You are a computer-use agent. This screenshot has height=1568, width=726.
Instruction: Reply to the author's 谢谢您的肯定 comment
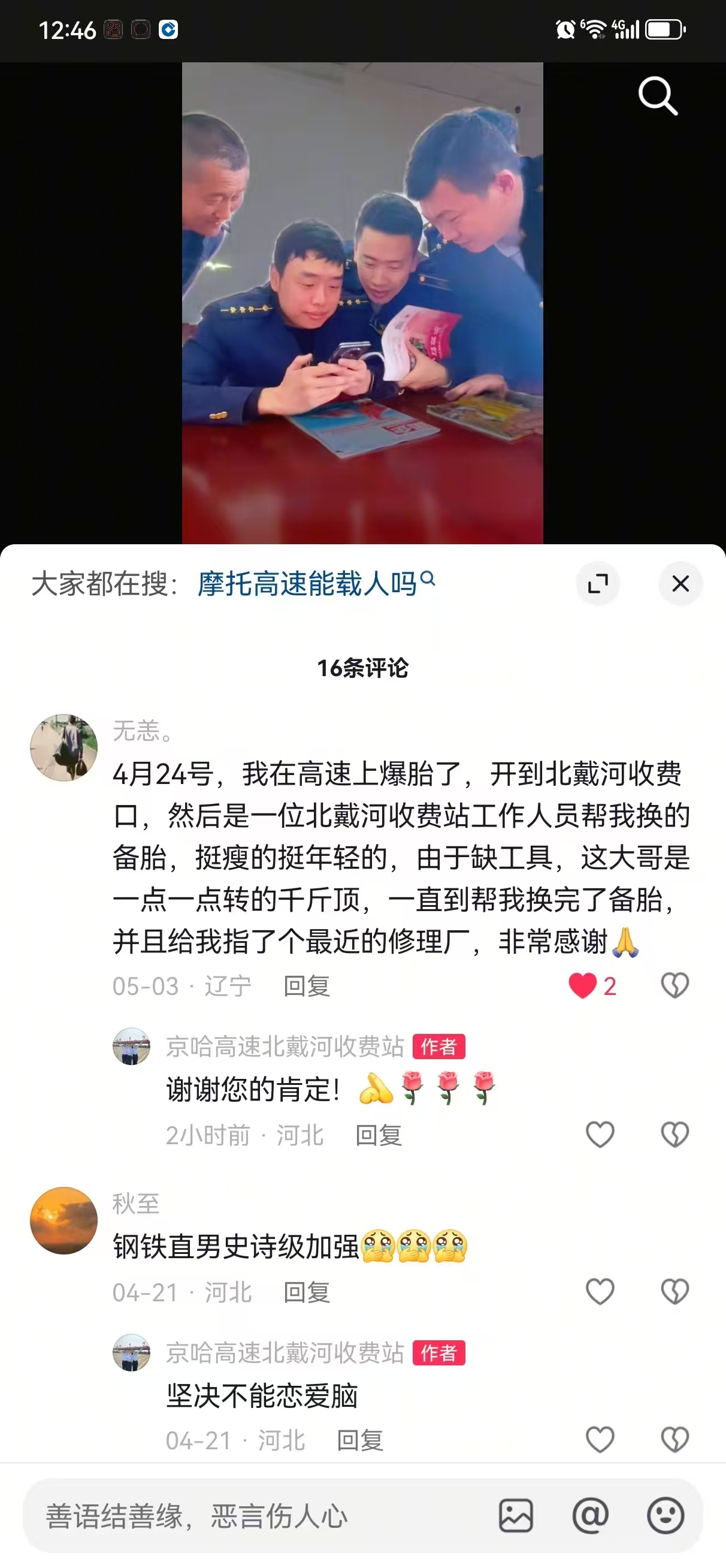tap(379, 1135)
